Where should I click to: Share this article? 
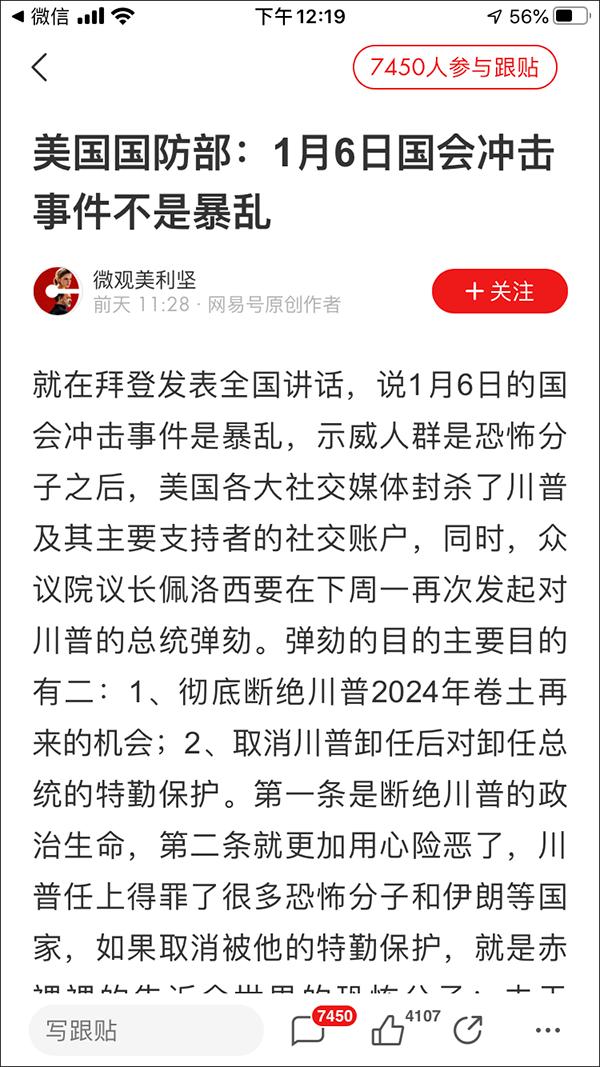click(467, 1030)
